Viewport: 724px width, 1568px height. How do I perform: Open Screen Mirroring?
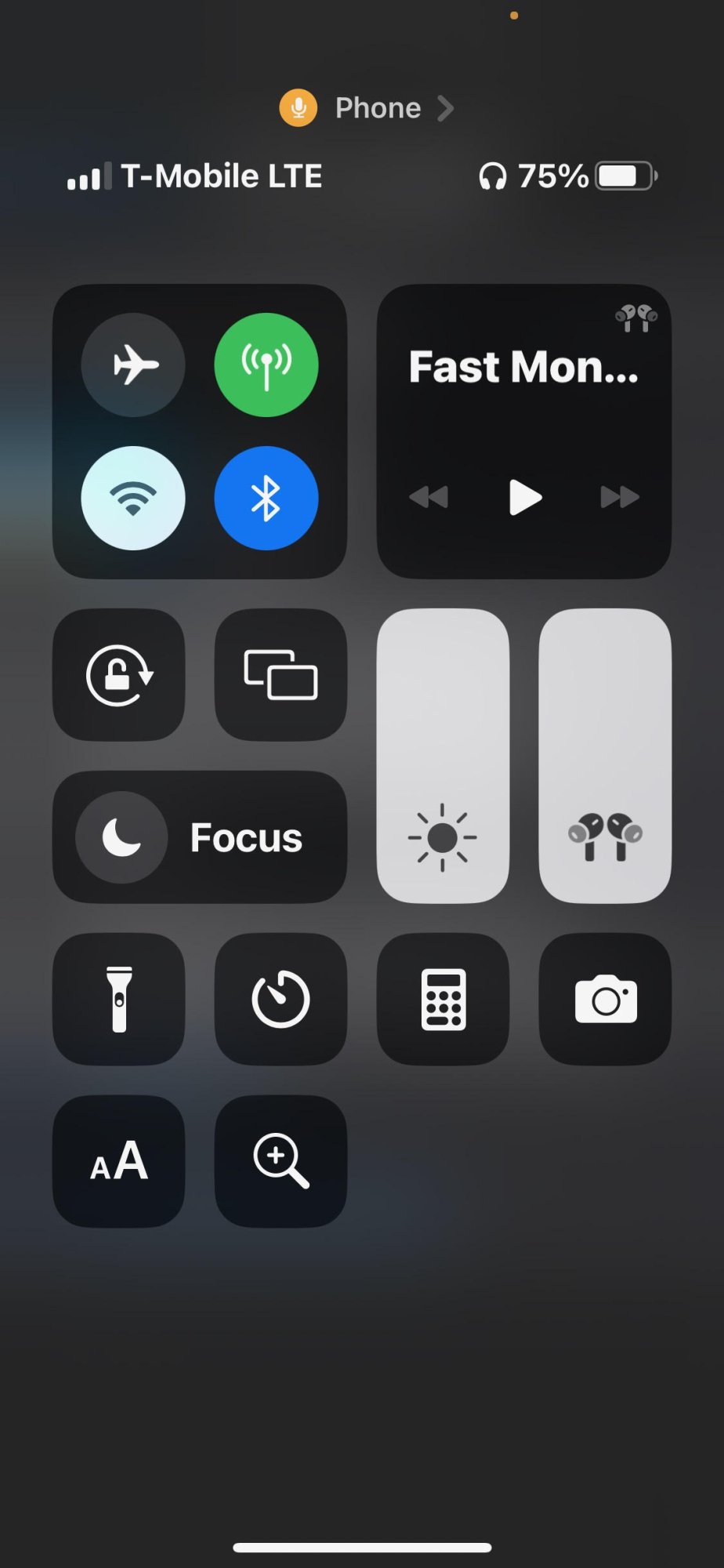[x=280, y=676]
